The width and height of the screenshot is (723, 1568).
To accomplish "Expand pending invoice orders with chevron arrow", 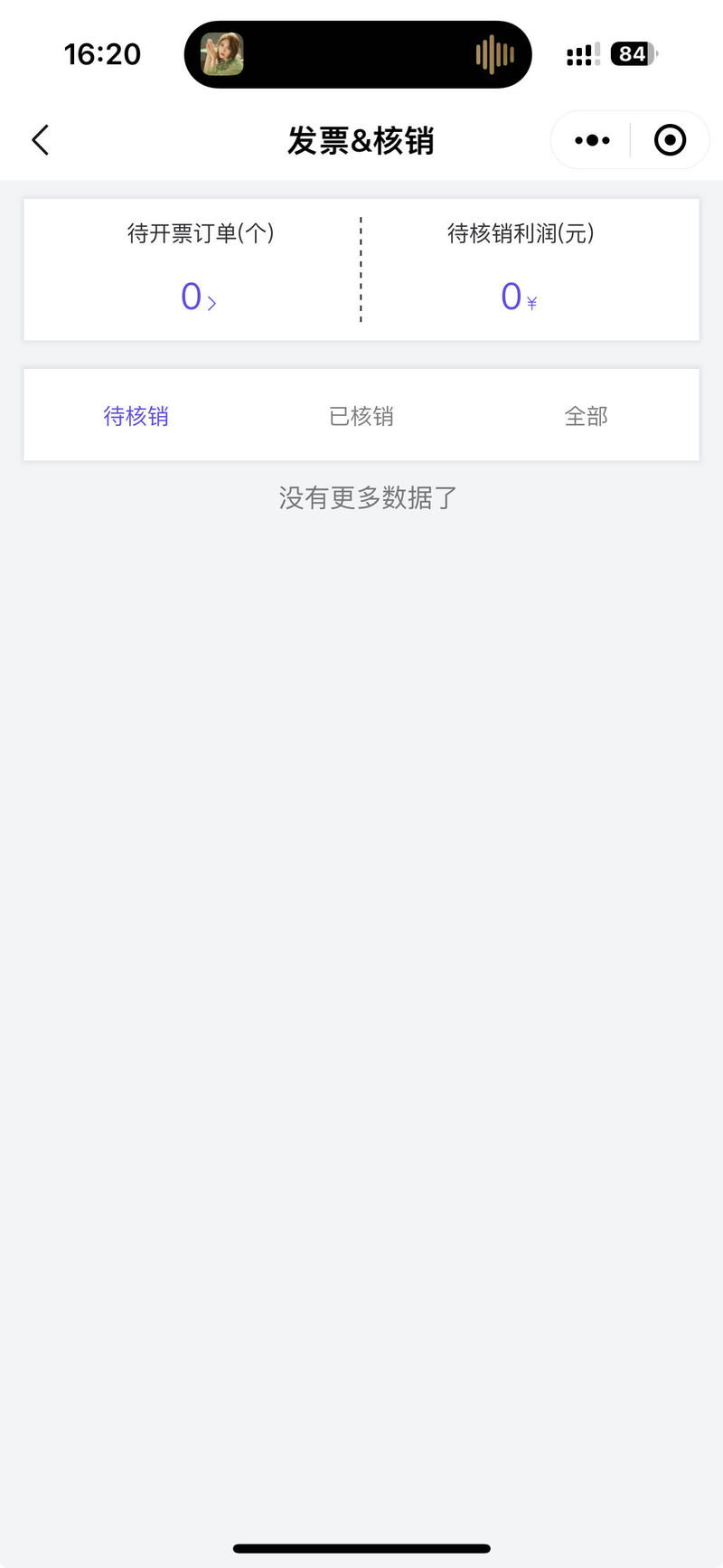I will tap(212, 302).
